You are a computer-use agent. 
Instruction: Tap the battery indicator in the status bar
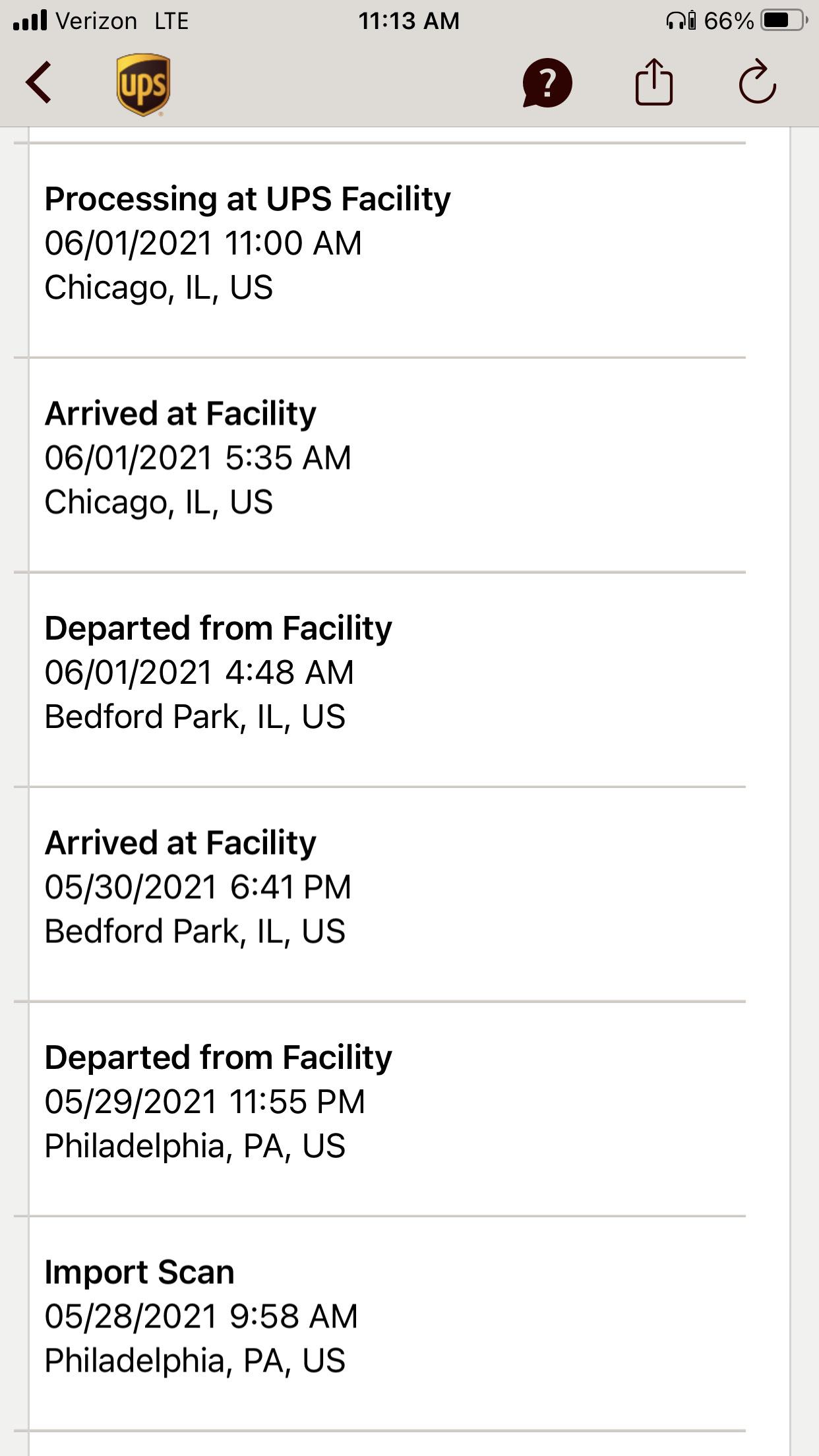coord(780,20)
